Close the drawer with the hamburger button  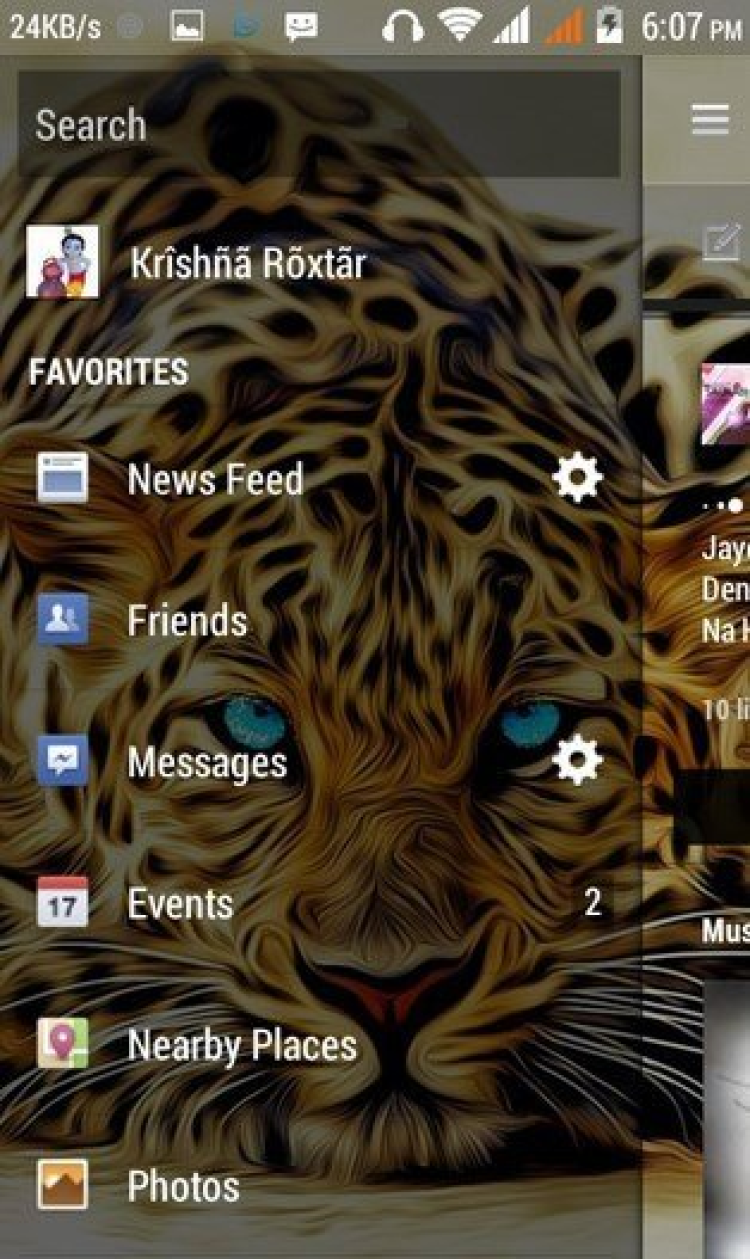click(710, 120)
